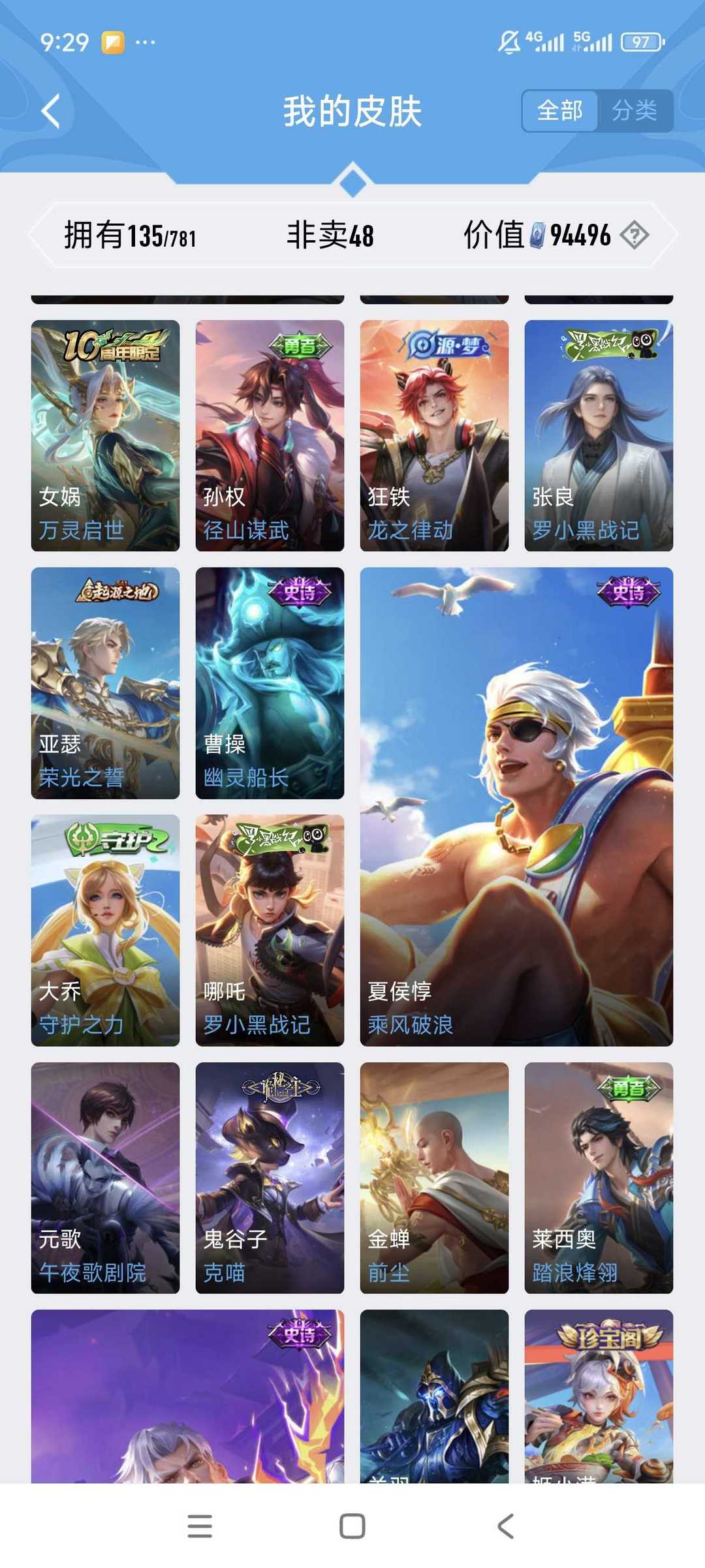
Task: Open 张良 罗小黑战记 skin card
Action: pyautogui.click(x=599, y=435)
